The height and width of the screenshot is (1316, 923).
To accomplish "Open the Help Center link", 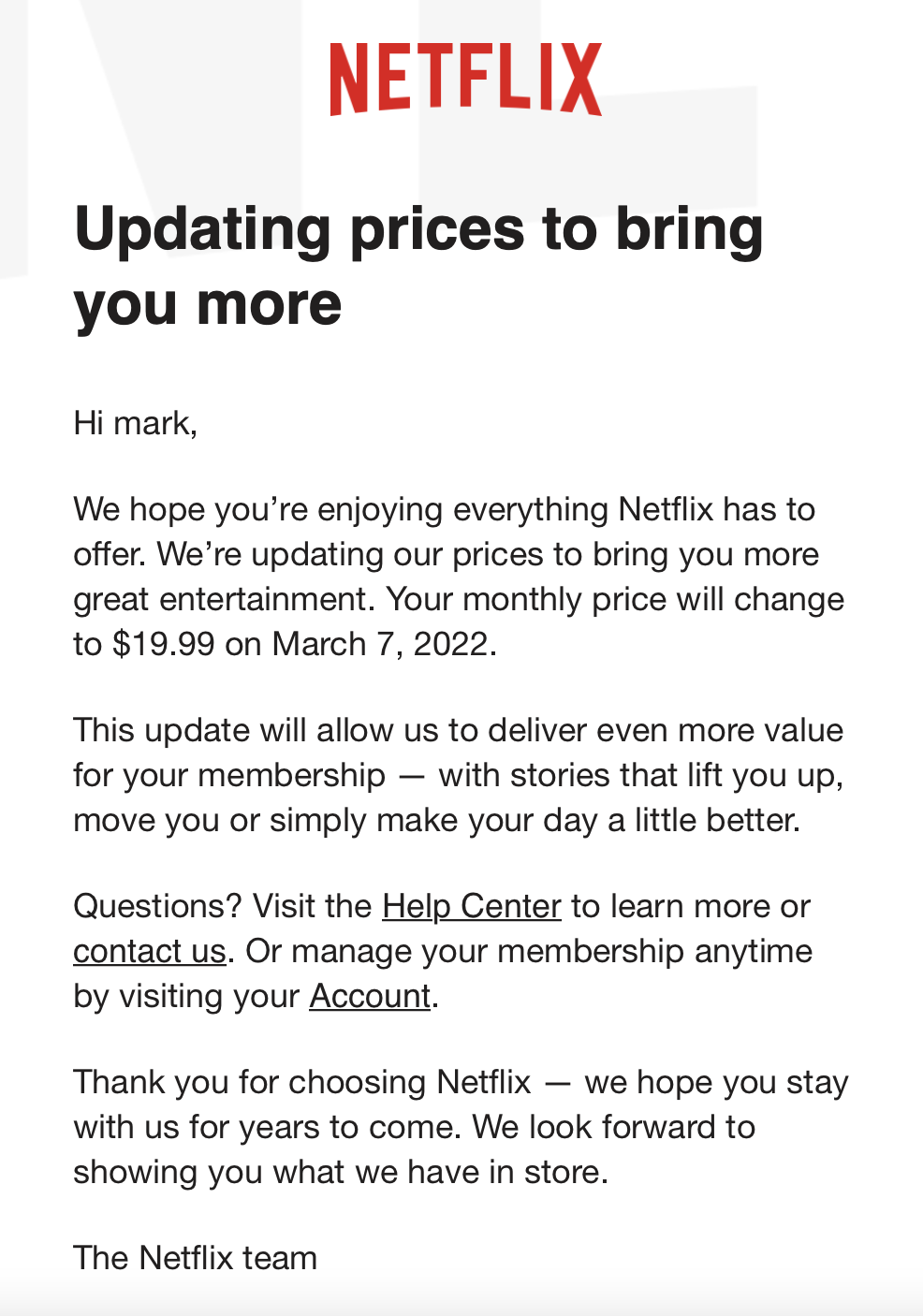I will pyautogui.click(x=471, y=906).
